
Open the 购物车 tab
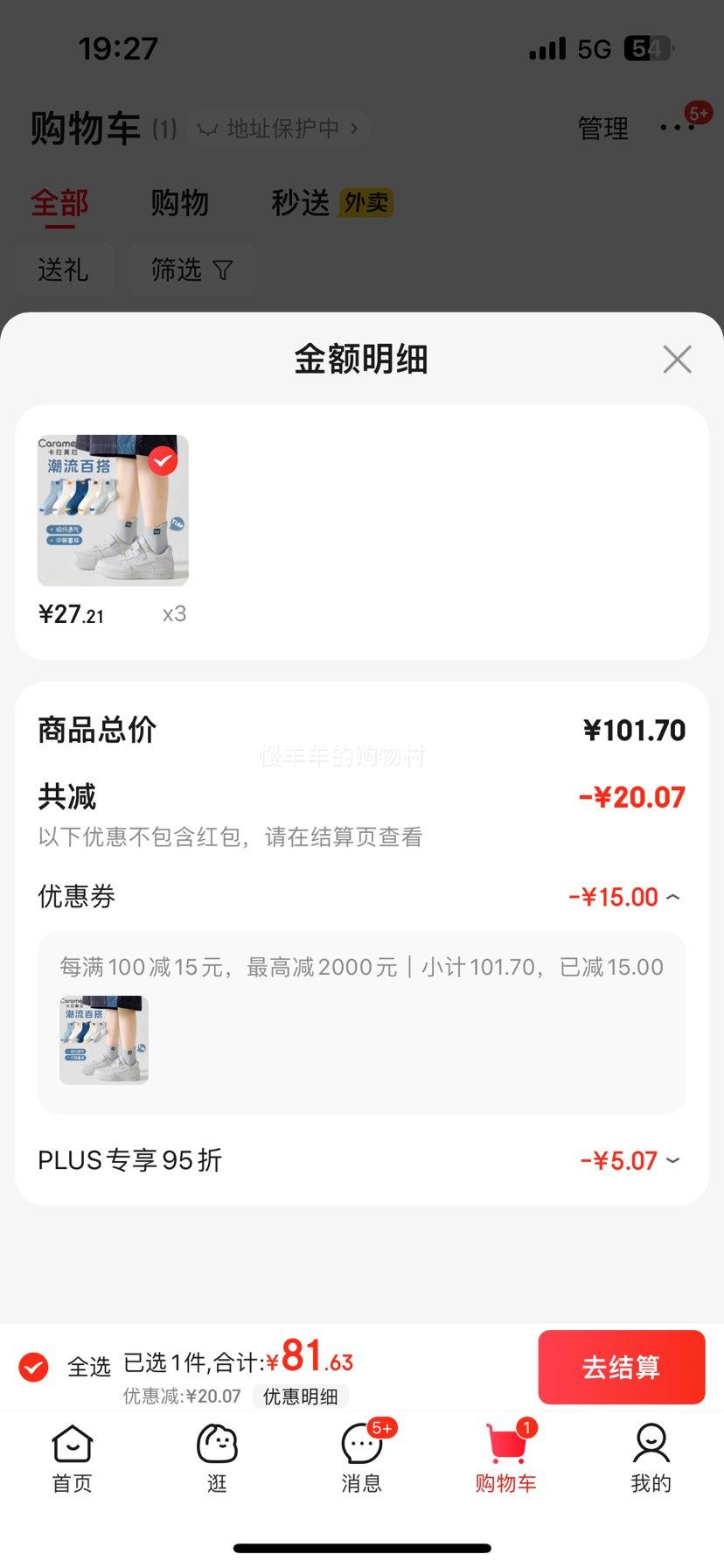tap(506, 1458)
